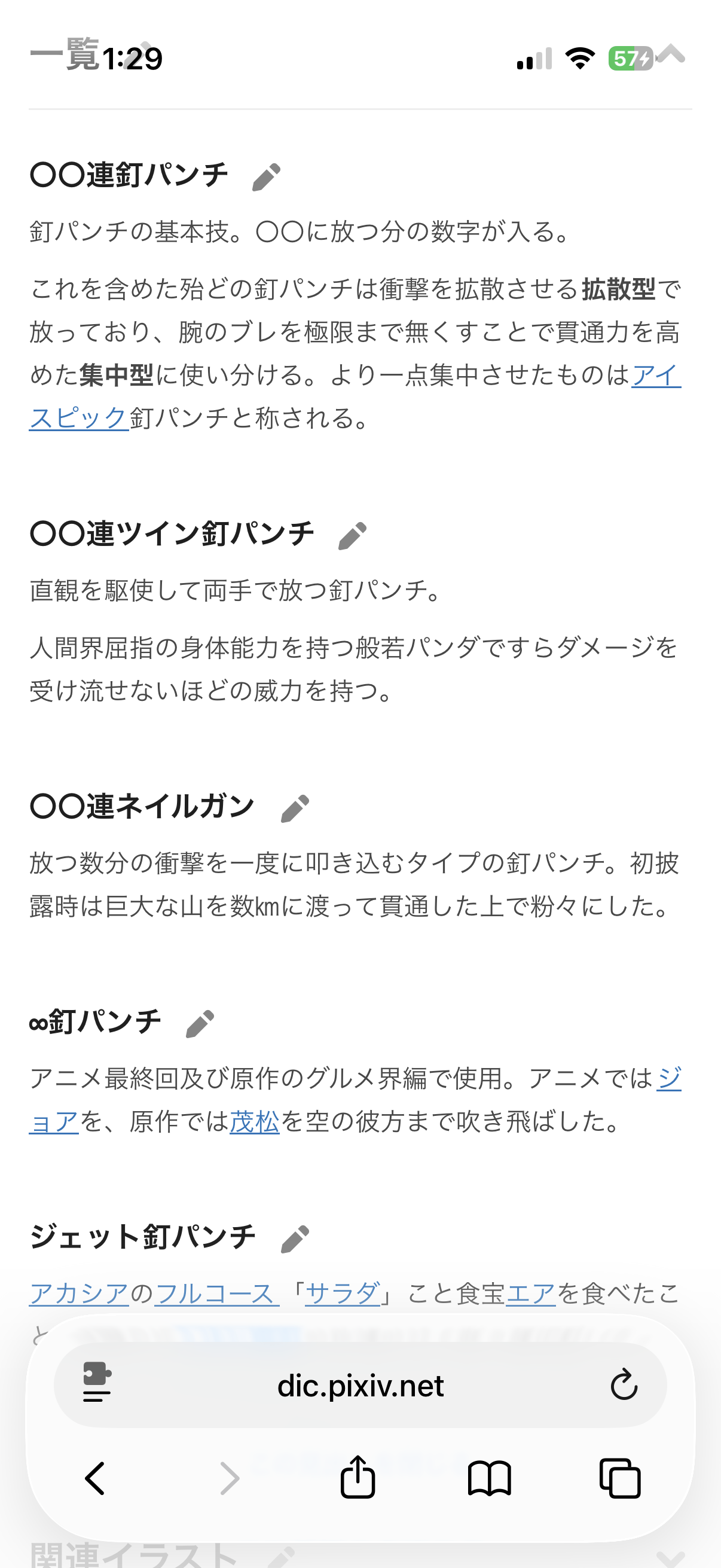The image size is (721, 1568).
Task: Edit the ∞釘パンチ section
Action: point(200,1023)
